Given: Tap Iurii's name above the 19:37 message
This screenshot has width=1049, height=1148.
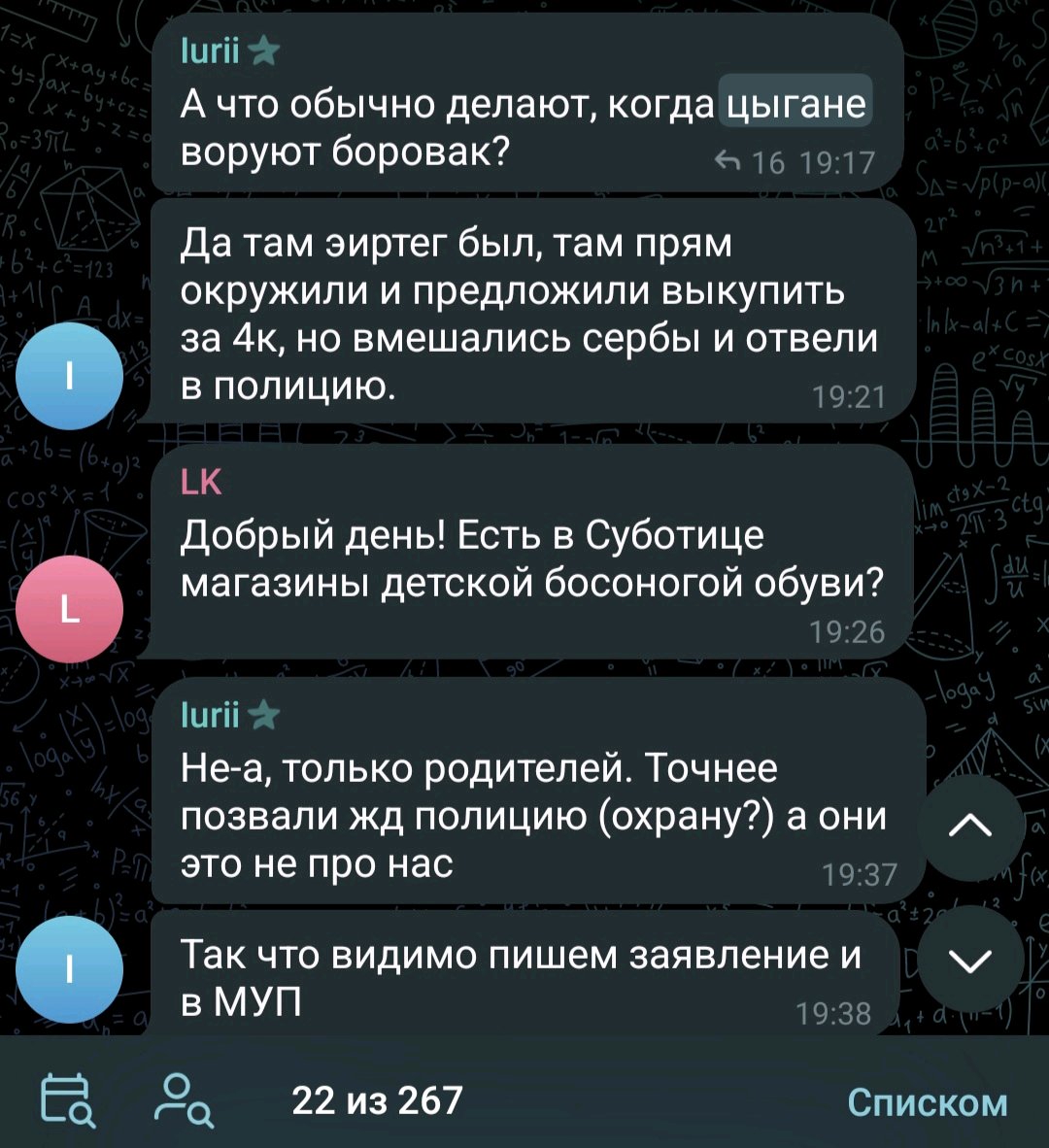Looking at the screenshot, I should tap(212, 717).
